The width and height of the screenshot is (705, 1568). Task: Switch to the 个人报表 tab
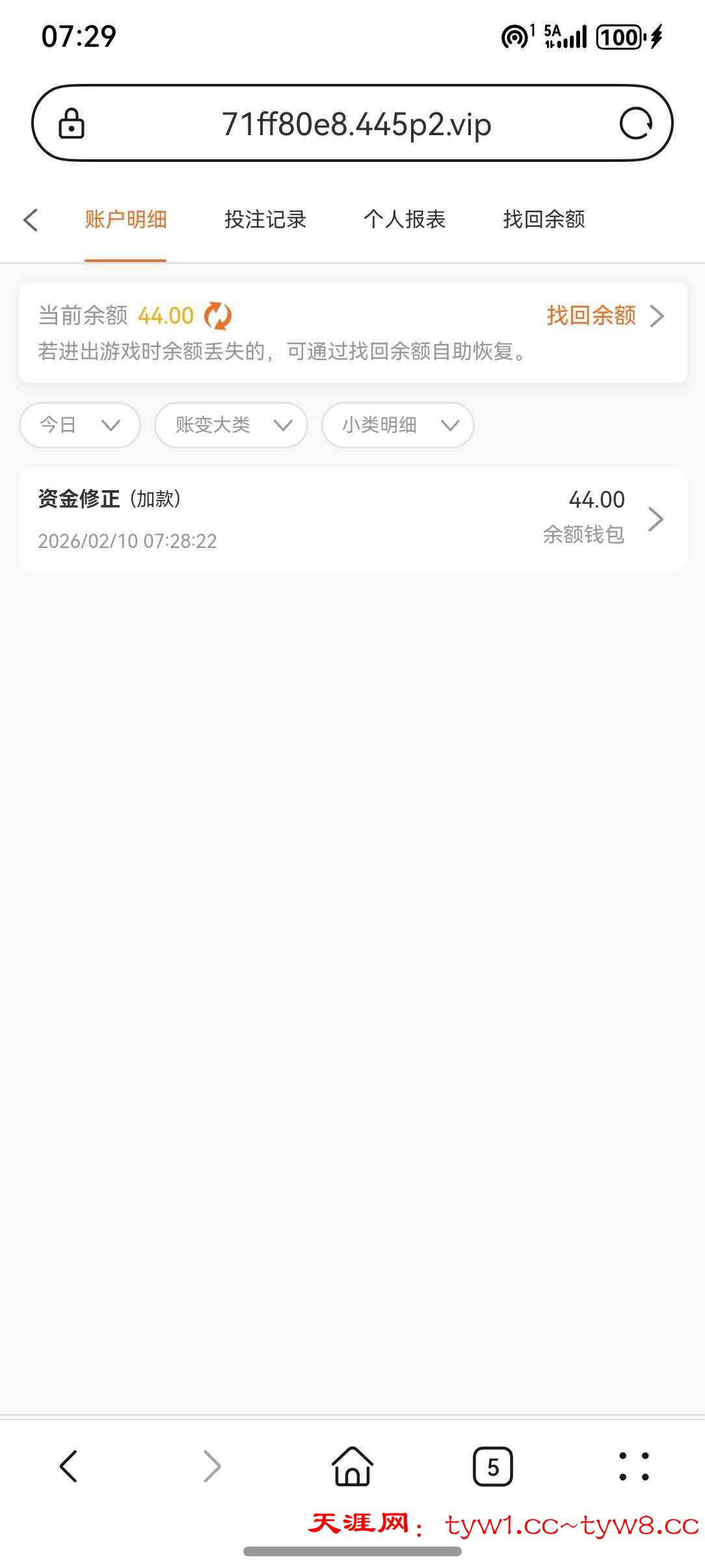click(405, 220)
